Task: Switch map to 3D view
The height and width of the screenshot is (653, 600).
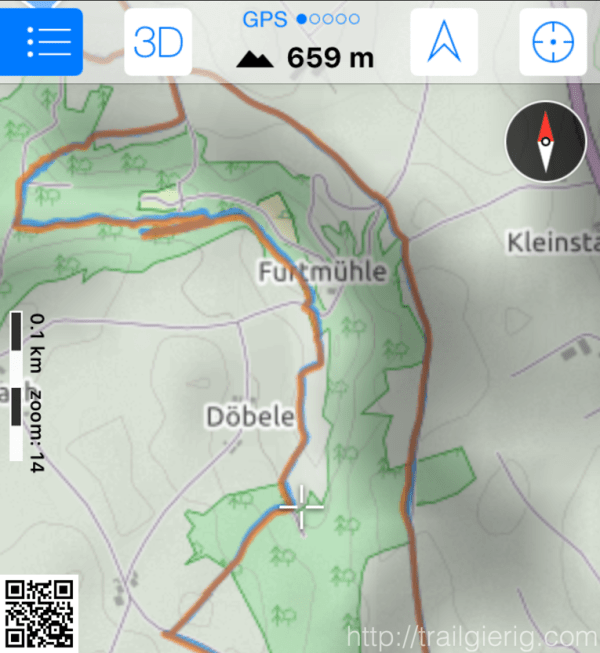Action: (158, 42)
